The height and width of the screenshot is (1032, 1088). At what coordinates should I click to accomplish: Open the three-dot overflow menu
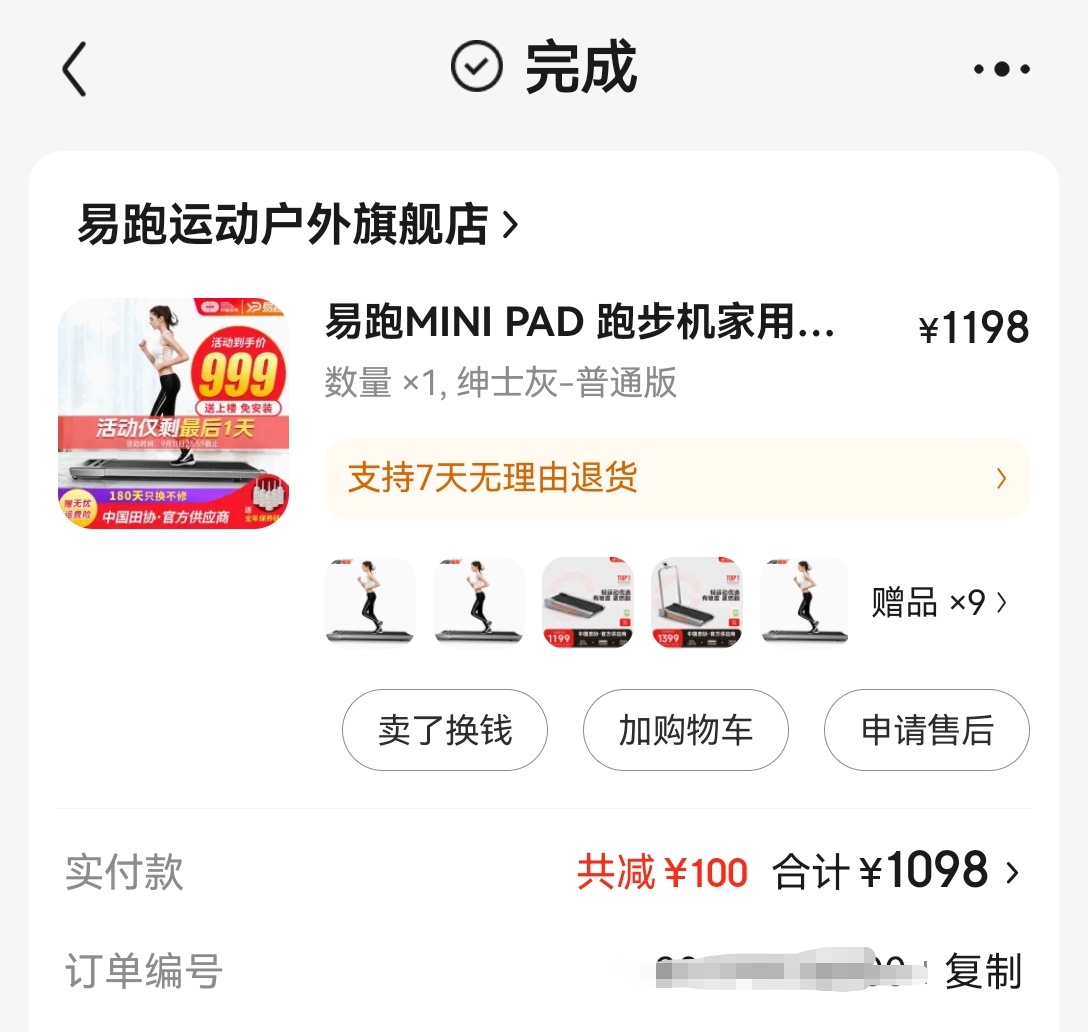click(x=1001, y=69)
